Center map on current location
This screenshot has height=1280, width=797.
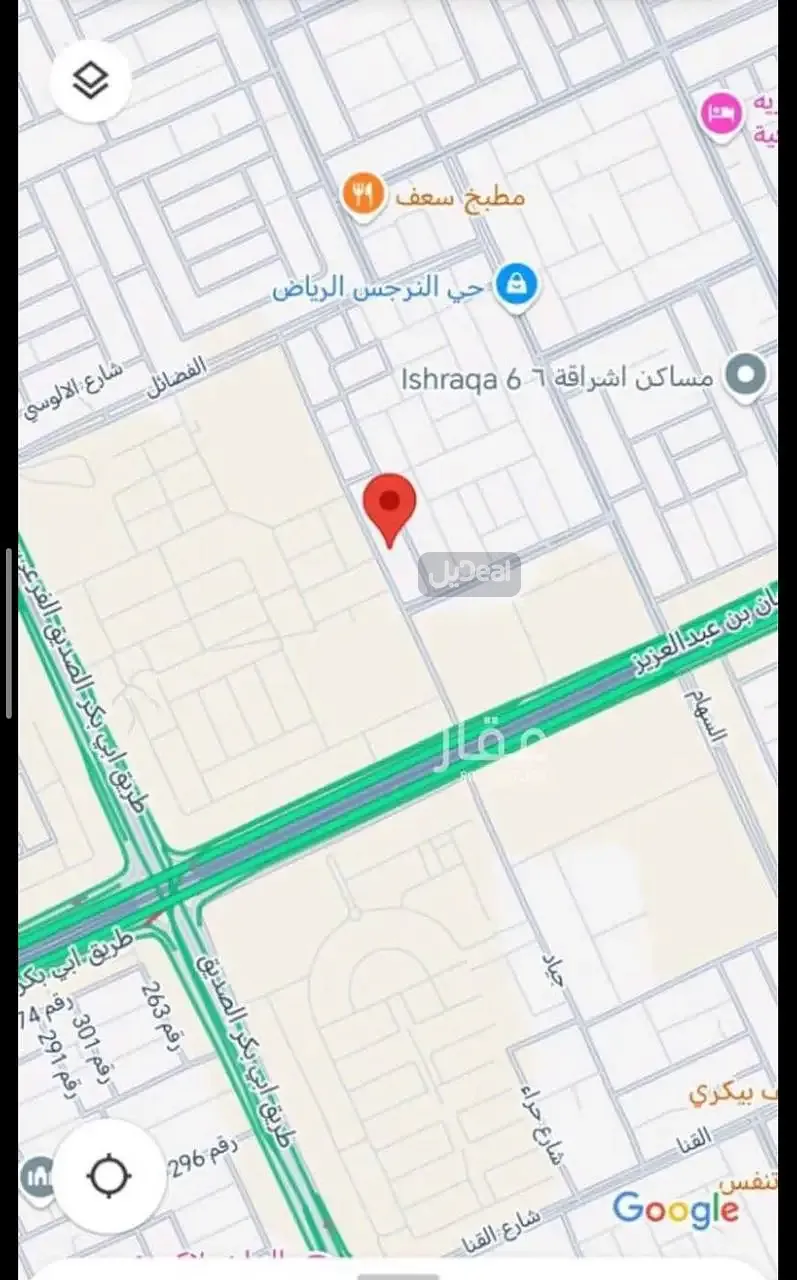coord(109,1176)
